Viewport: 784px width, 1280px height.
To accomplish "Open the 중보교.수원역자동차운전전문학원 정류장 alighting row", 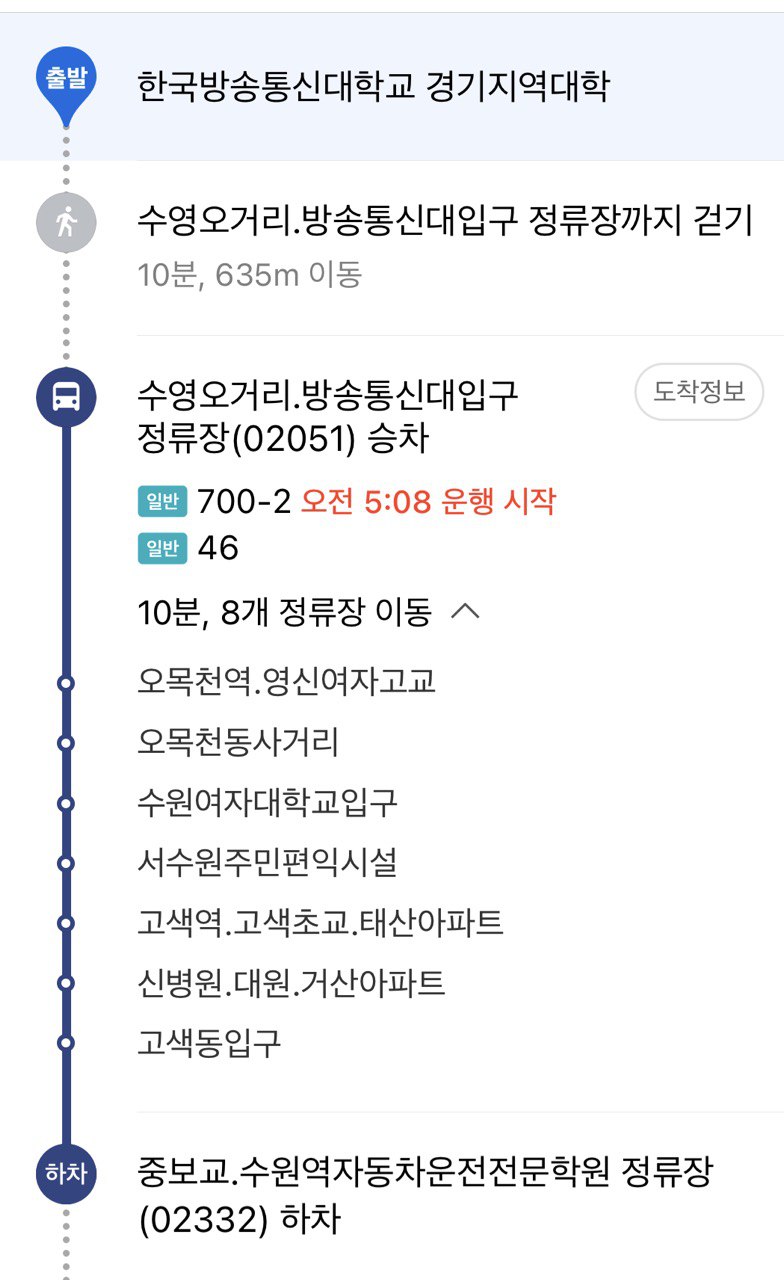I will pyautogui.click(x=424, y=1193).
